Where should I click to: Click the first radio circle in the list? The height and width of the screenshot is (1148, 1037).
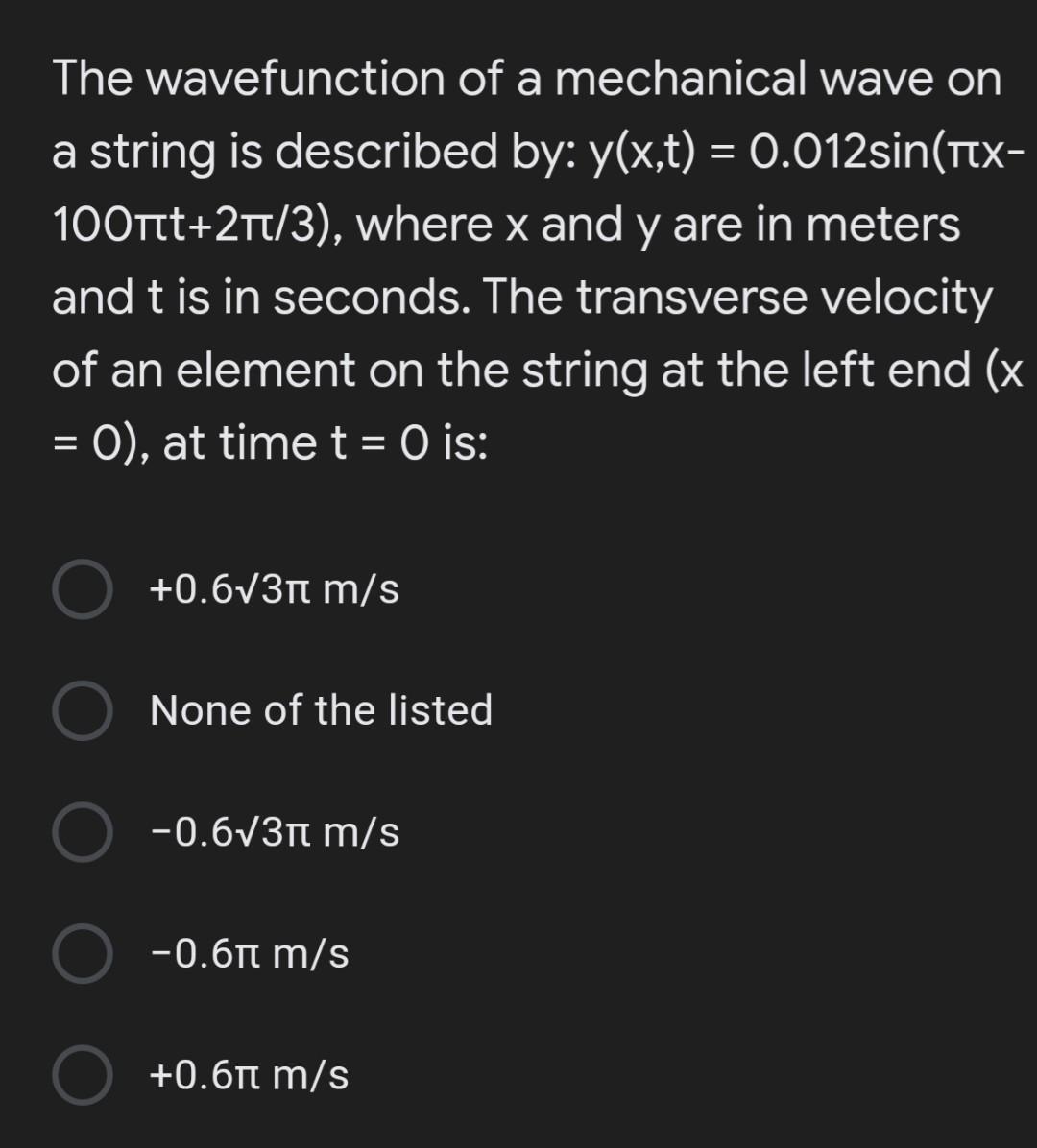[83, 591]
